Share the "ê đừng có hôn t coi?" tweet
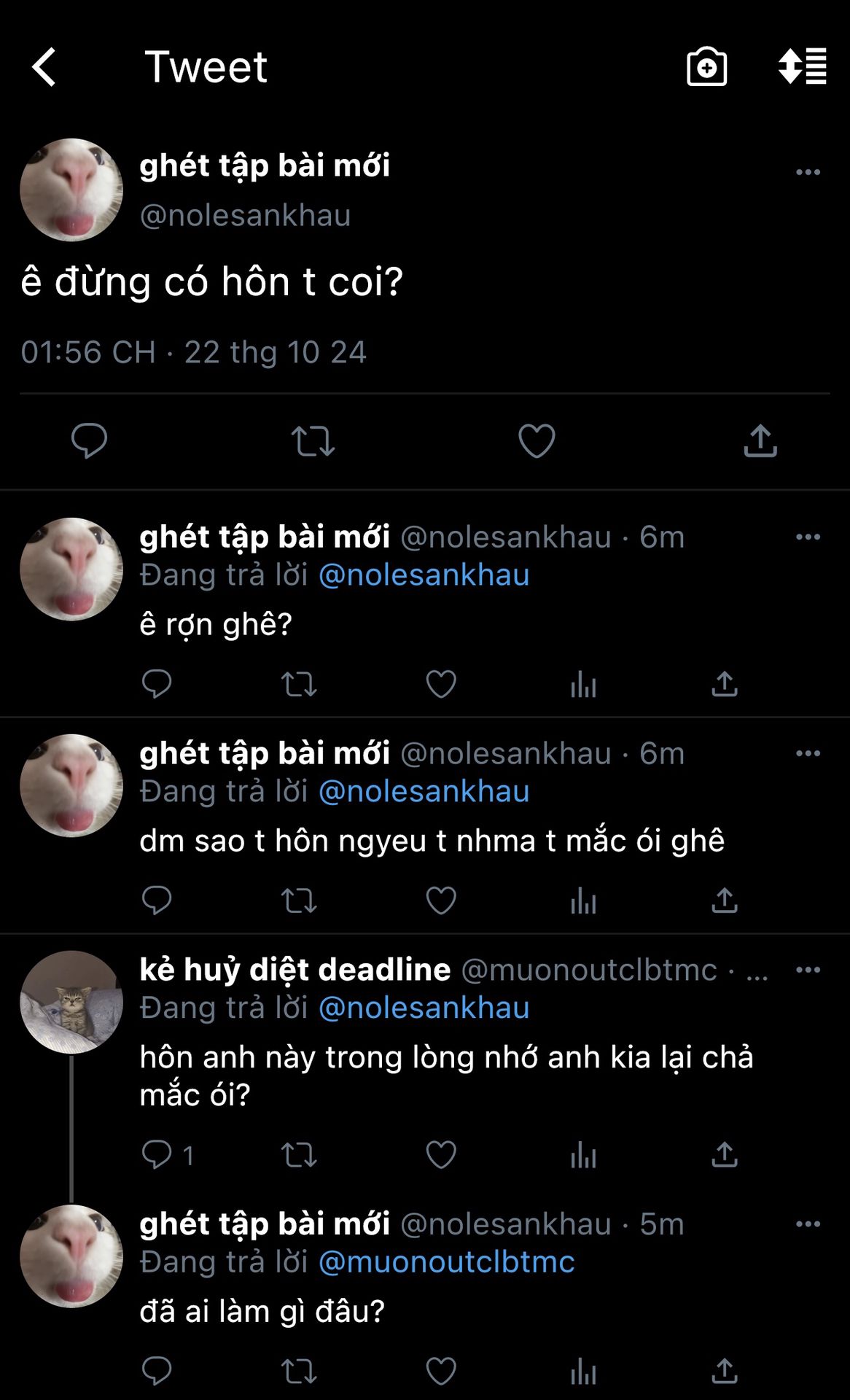Image resolution: width=850 pixels, height=1400 pixels. click(760, 441)
